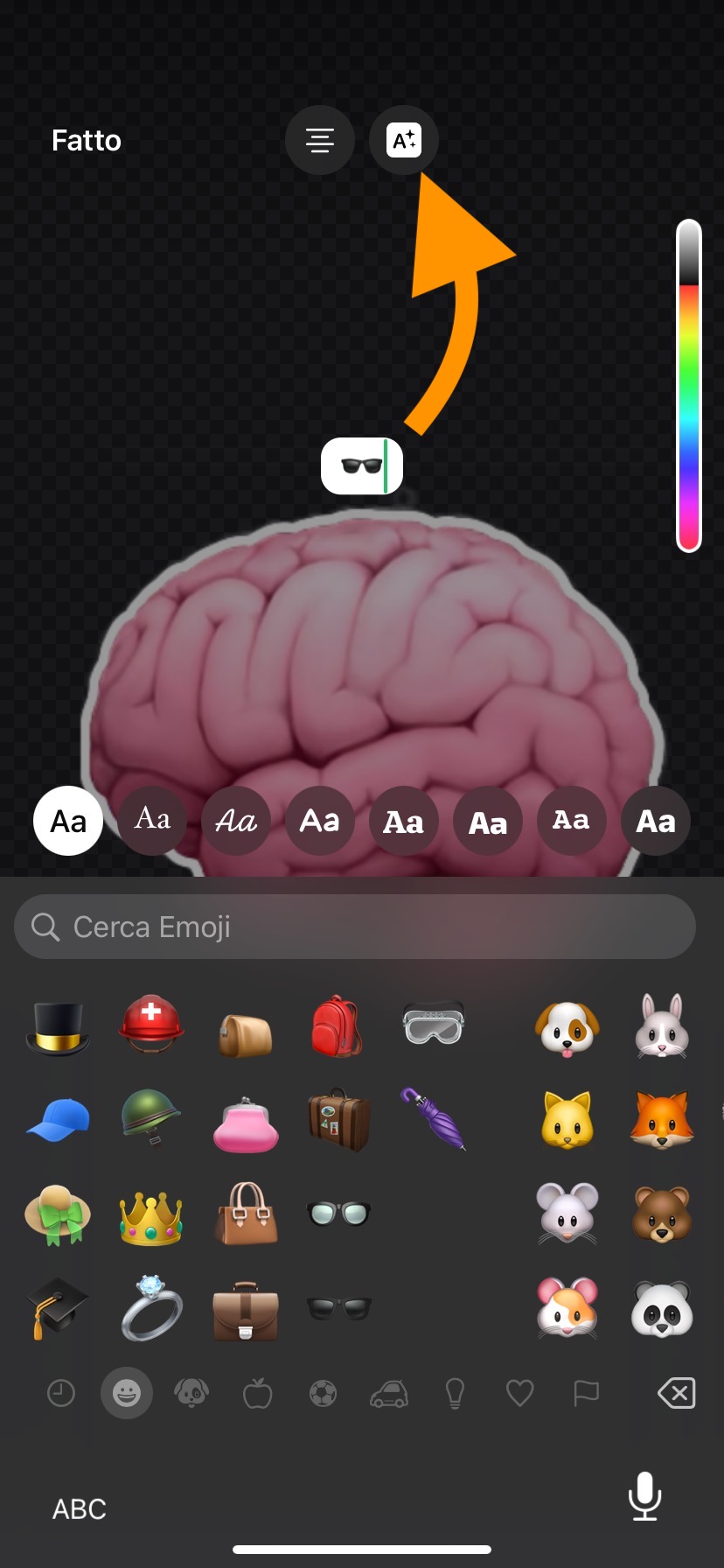This screenshot has width=724, height=1568.
Task: Select the serif Aa font style
Action: pos(152,820)
